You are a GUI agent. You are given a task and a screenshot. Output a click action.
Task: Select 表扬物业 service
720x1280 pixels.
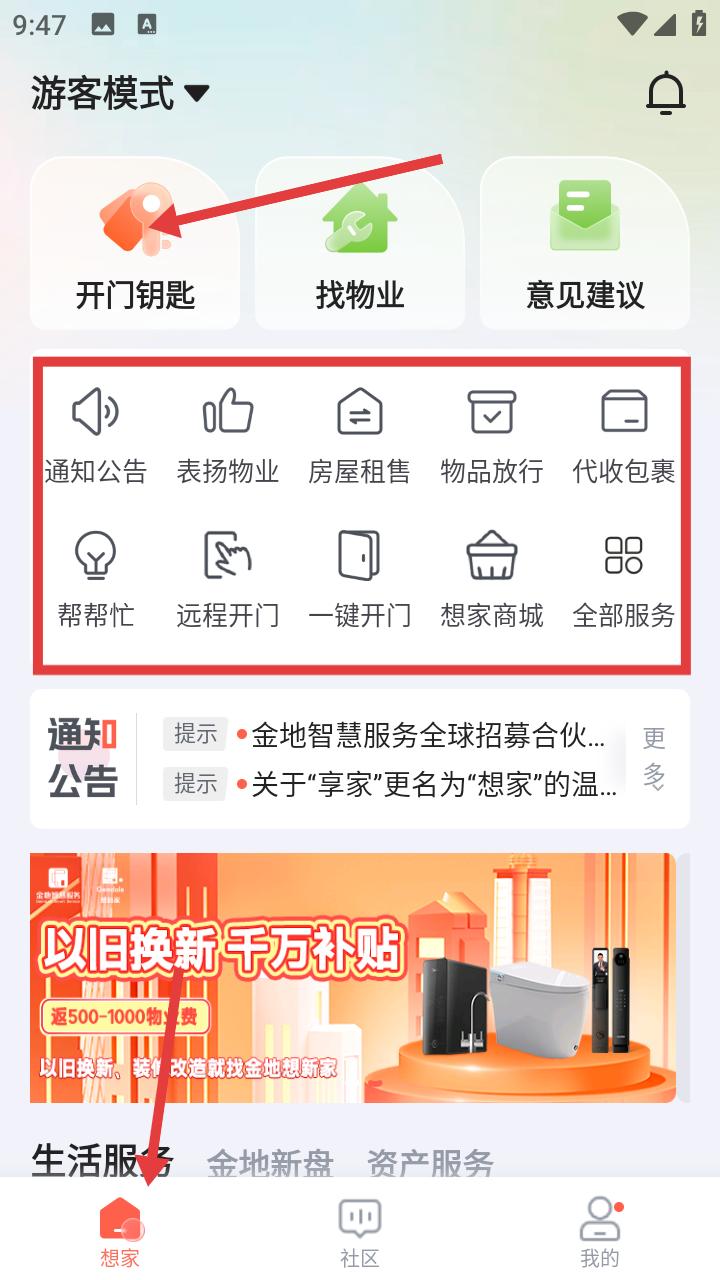(x=228, y=436)
